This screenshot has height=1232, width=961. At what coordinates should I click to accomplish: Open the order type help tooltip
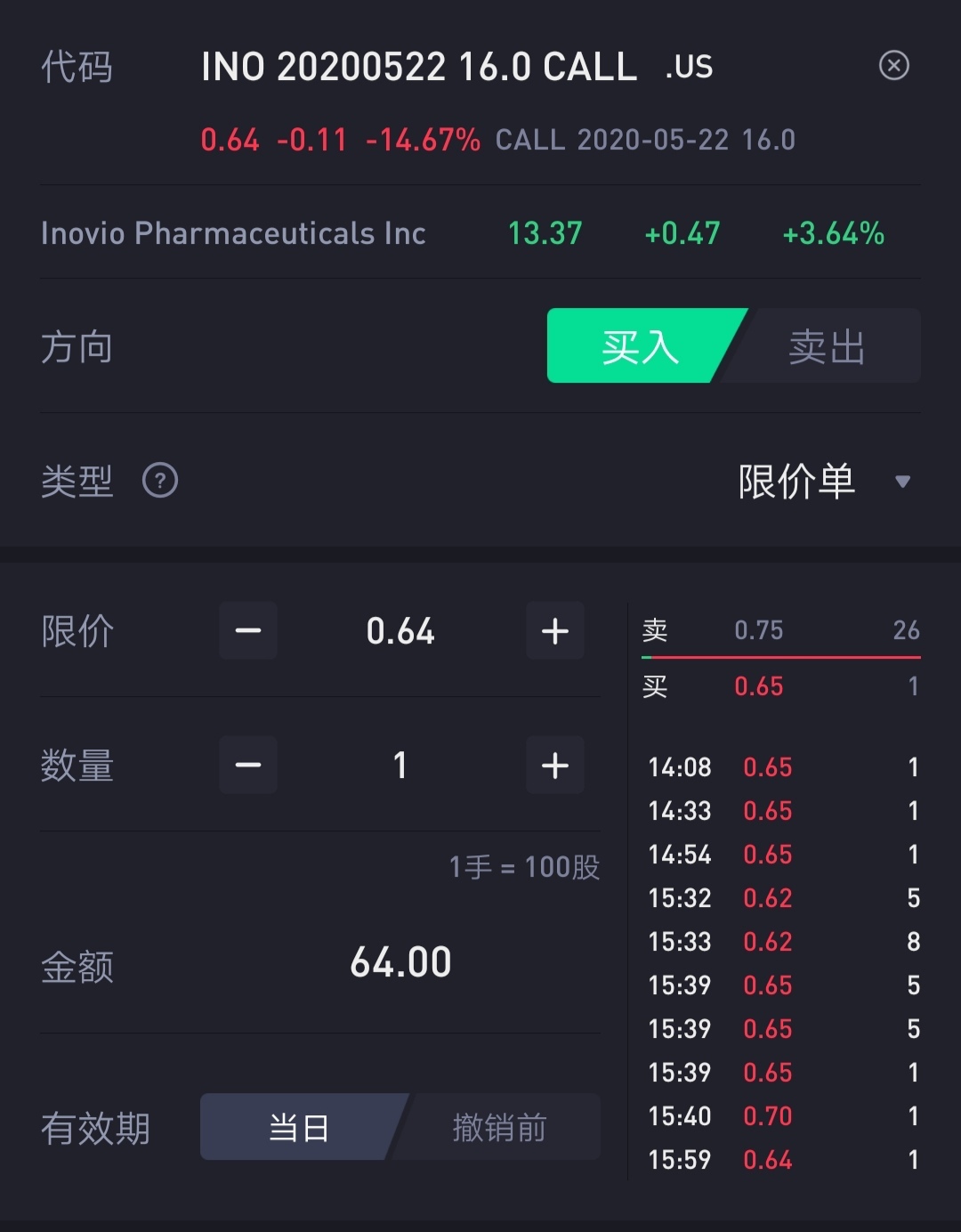(160, 481)
